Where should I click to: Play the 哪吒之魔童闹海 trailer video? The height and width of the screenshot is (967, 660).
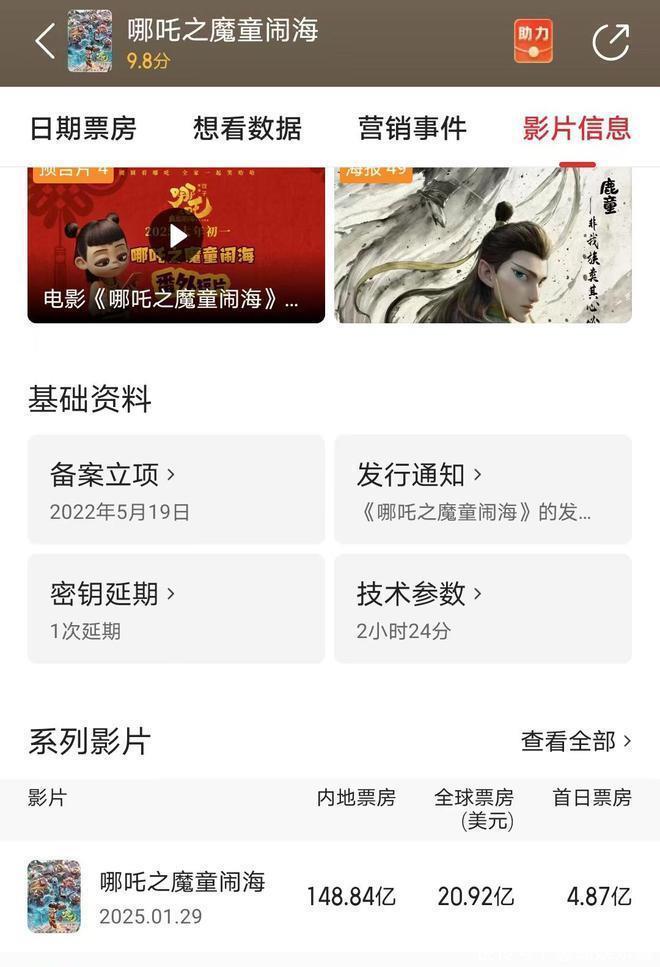coord(176,237)
